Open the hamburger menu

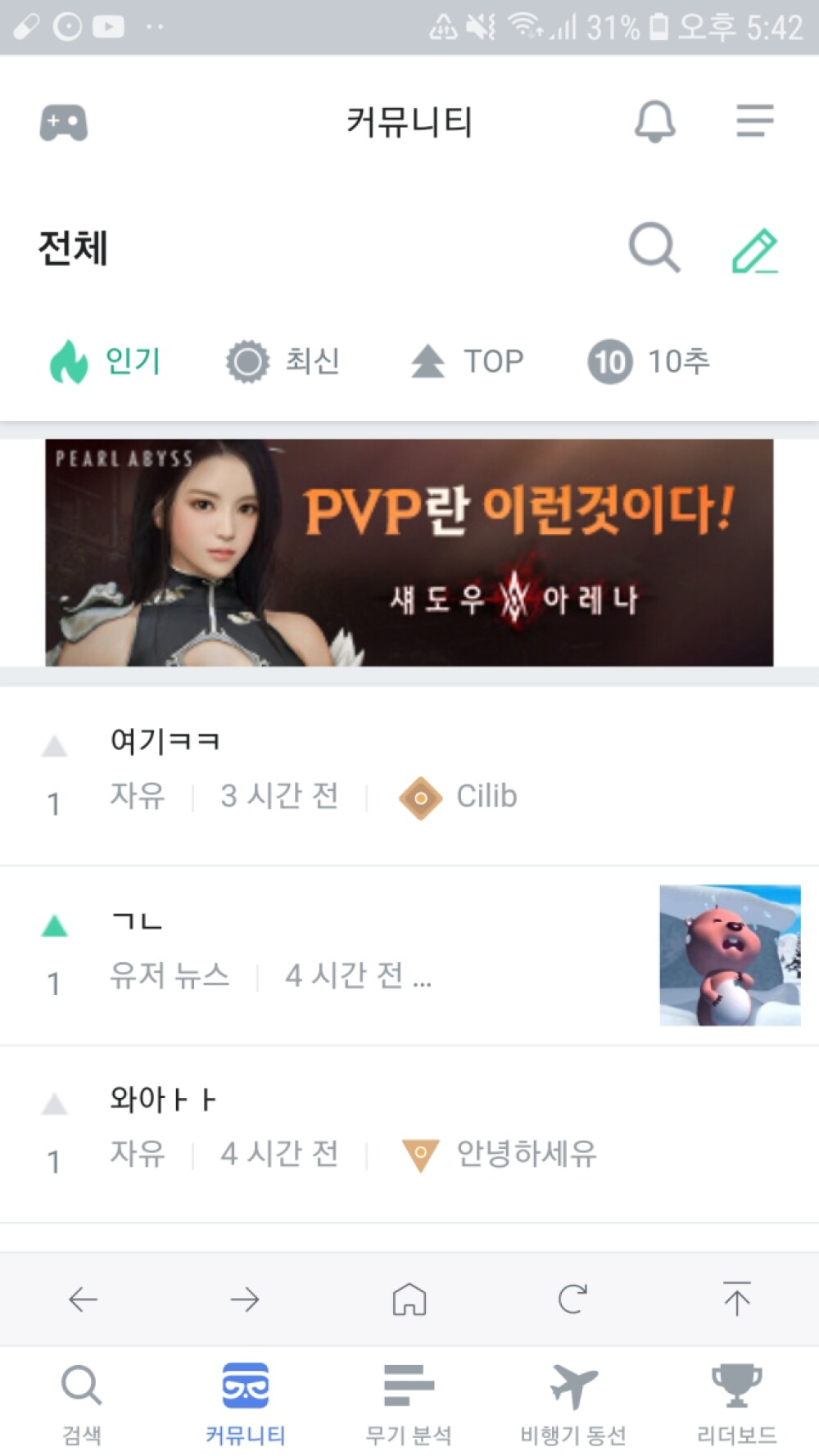754,120
